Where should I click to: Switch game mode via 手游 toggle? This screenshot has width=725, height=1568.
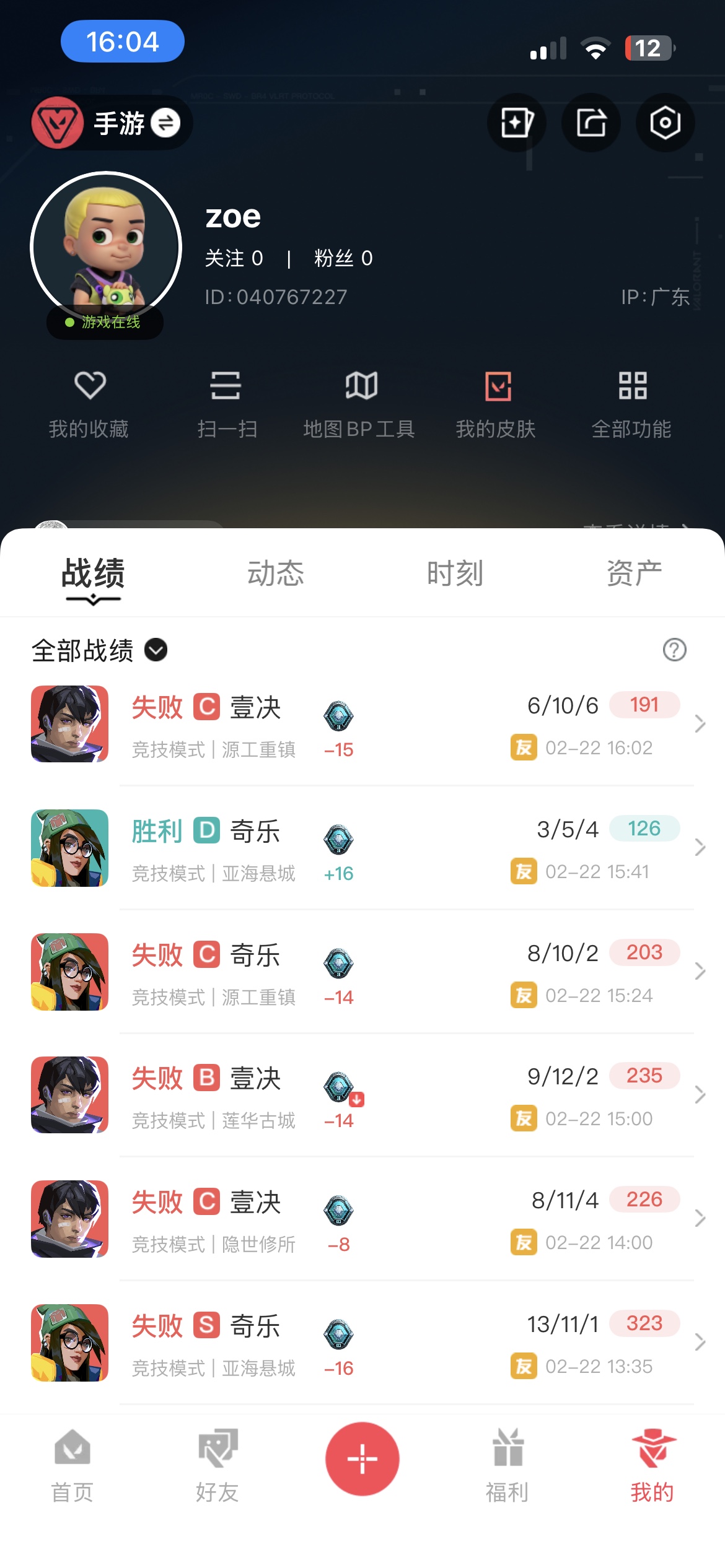(165, 123)
